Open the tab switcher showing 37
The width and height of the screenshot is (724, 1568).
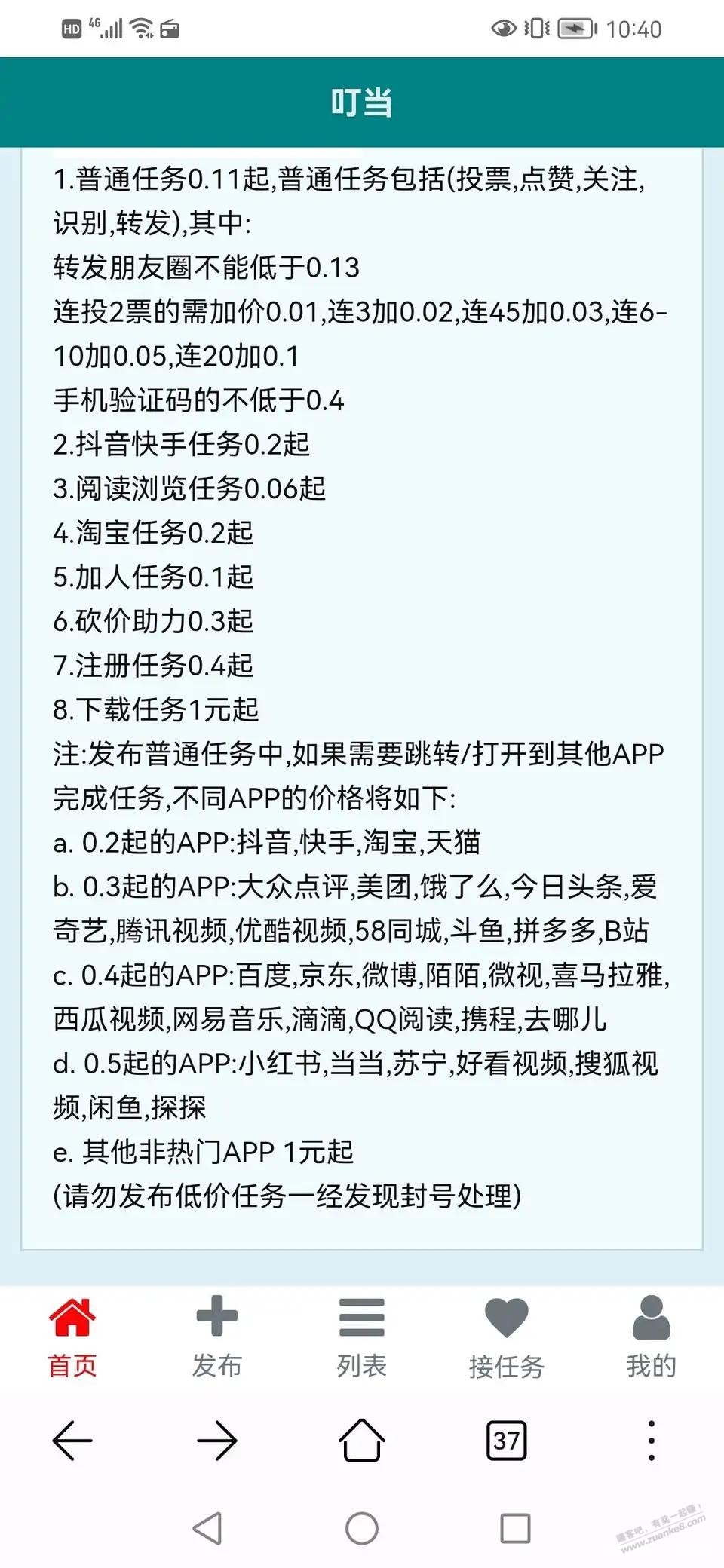coord(507,1441)
